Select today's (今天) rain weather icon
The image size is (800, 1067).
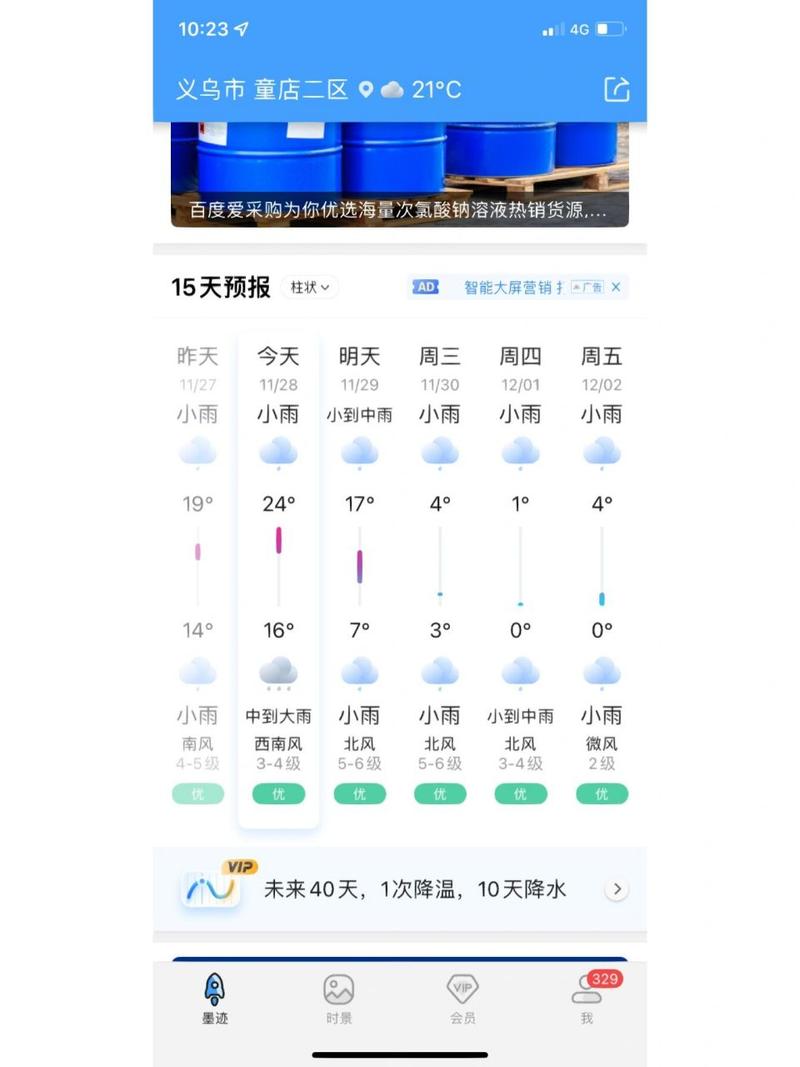click(278, 452)
